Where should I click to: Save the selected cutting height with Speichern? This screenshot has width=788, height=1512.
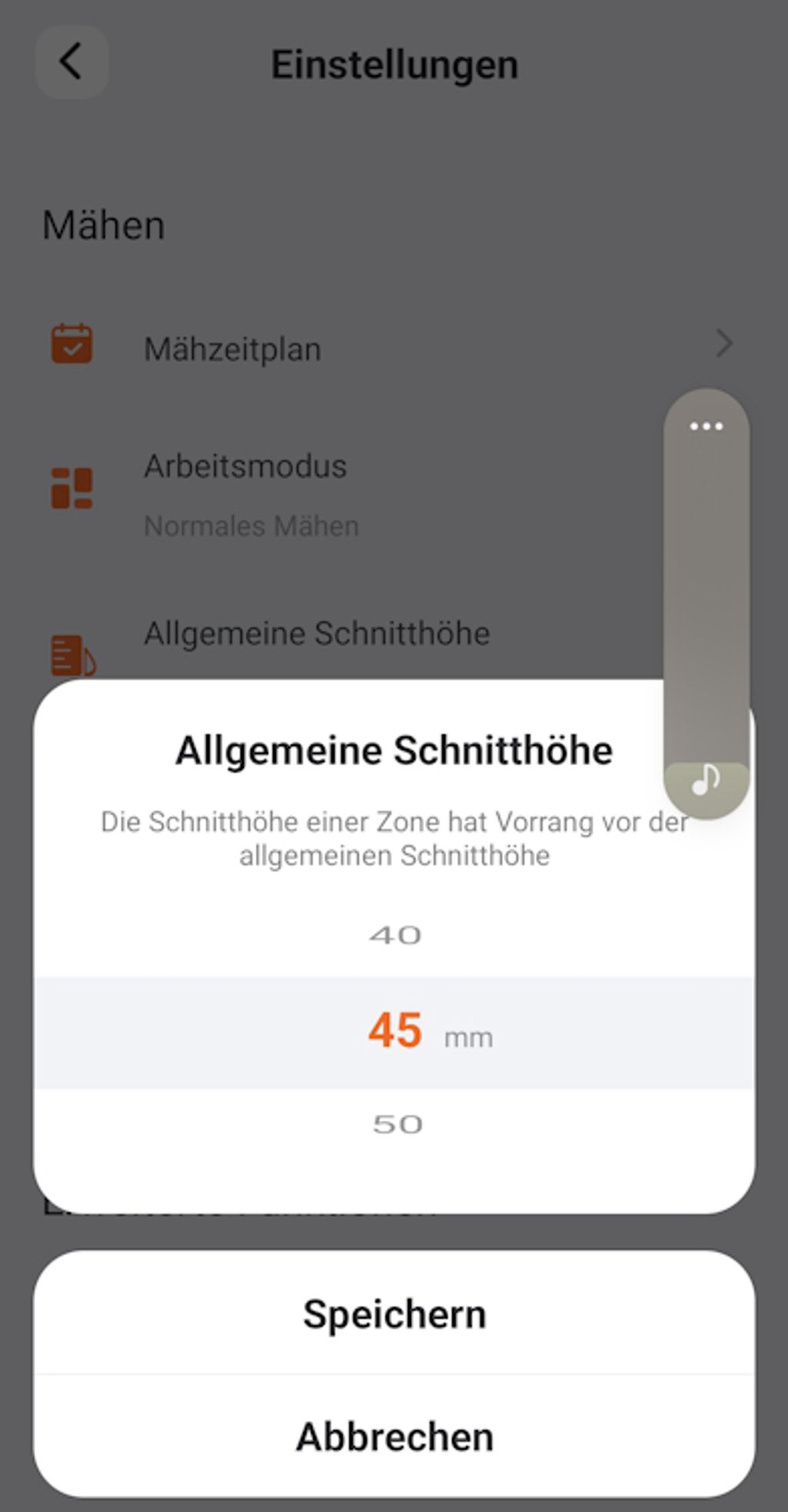coord(394,1314)
